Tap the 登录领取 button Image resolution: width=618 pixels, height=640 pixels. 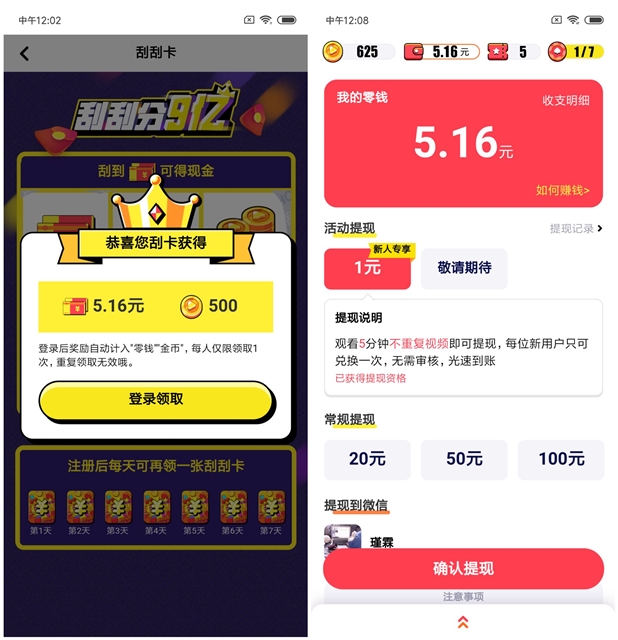click(156, 399)
